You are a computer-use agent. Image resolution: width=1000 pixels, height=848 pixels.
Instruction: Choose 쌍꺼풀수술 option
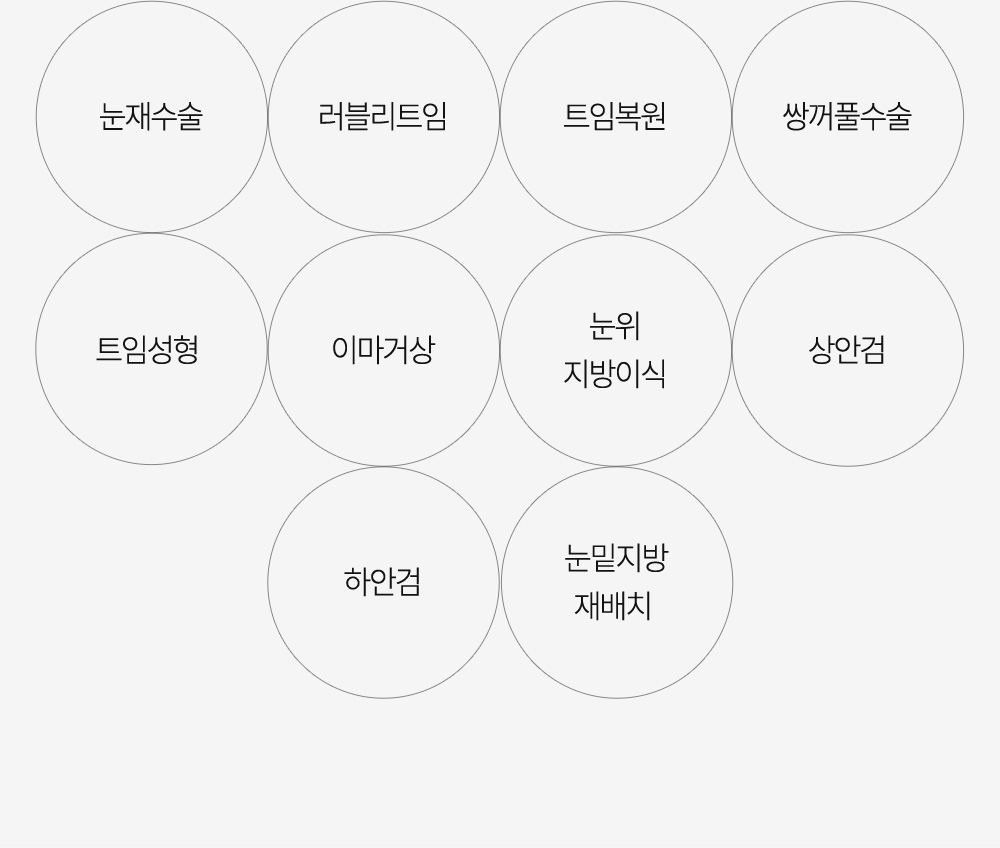point(847,117)
